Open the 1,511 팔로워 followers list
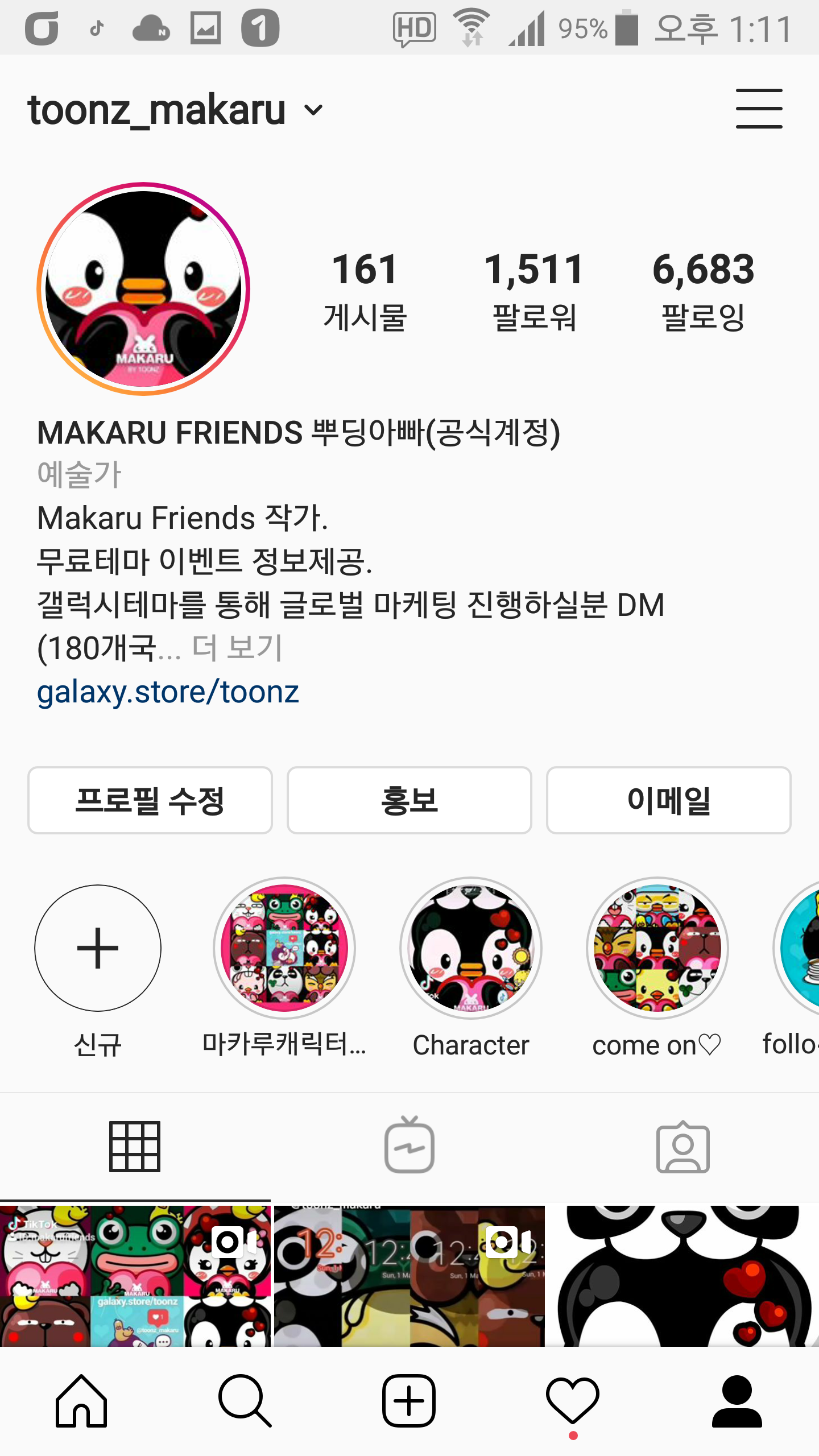819x1456 pixels. [533, 290]
